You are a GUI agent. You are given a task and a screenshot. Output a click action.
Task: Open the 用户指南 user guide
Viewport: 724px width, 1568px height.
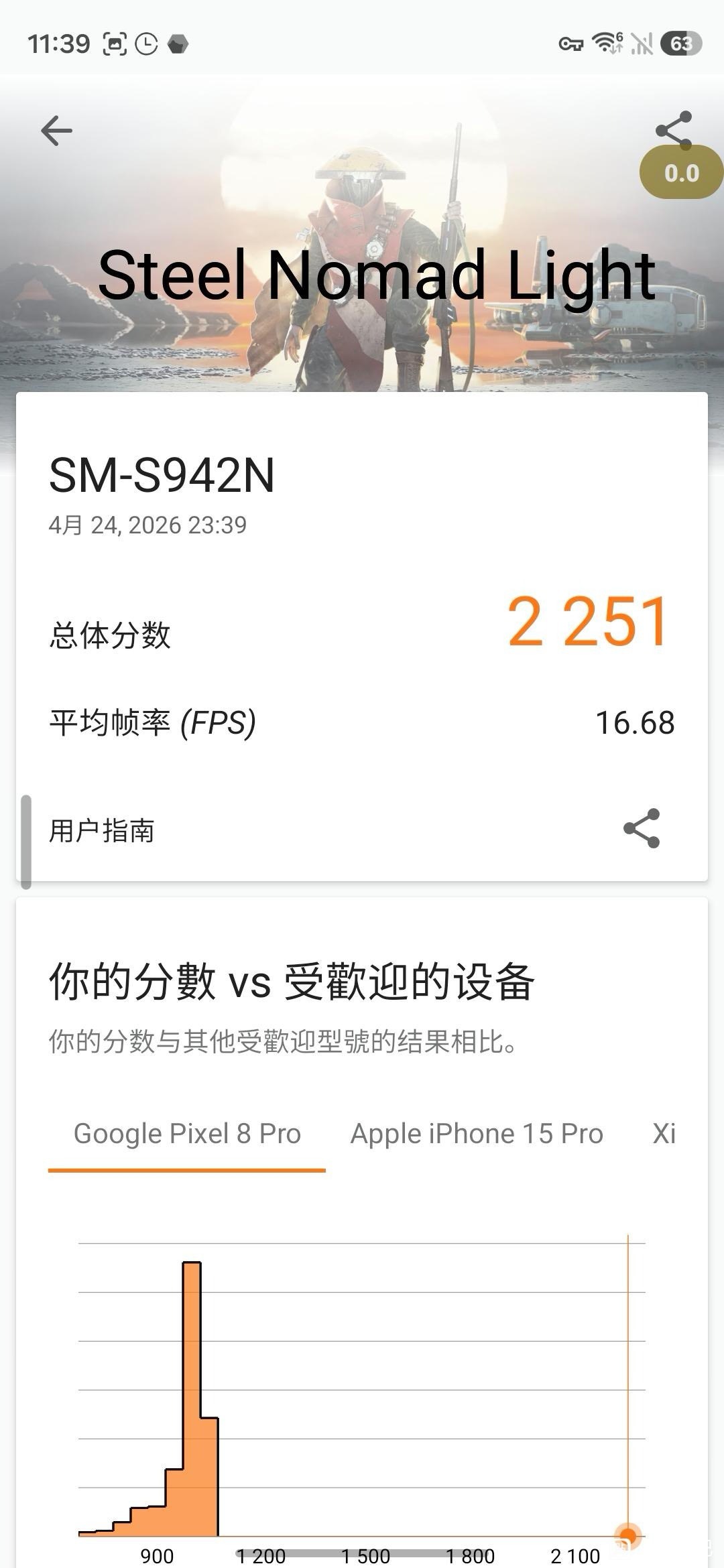102,831
